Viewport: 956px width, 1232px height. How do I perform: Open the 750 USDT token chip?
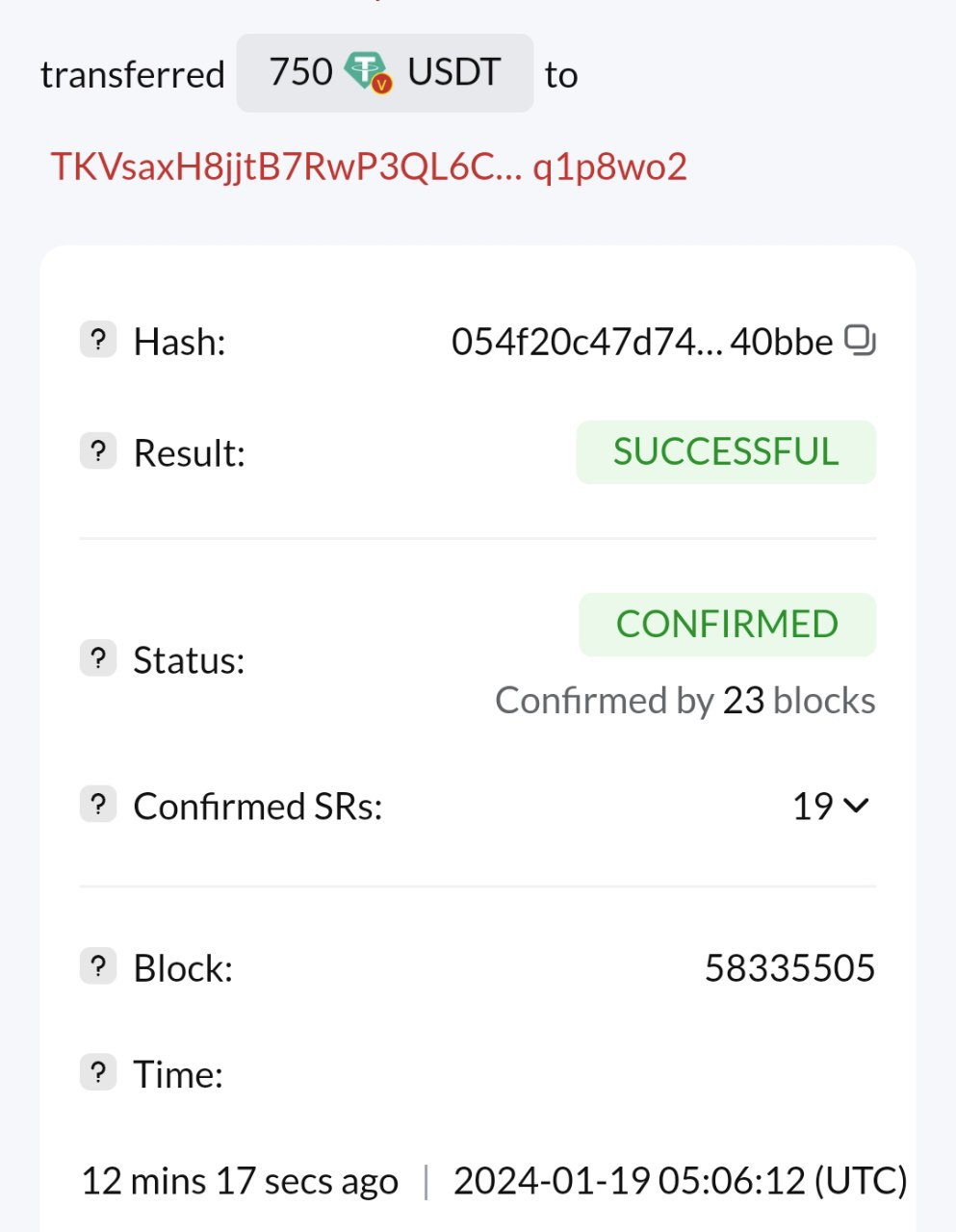click(x=384, y=73)
